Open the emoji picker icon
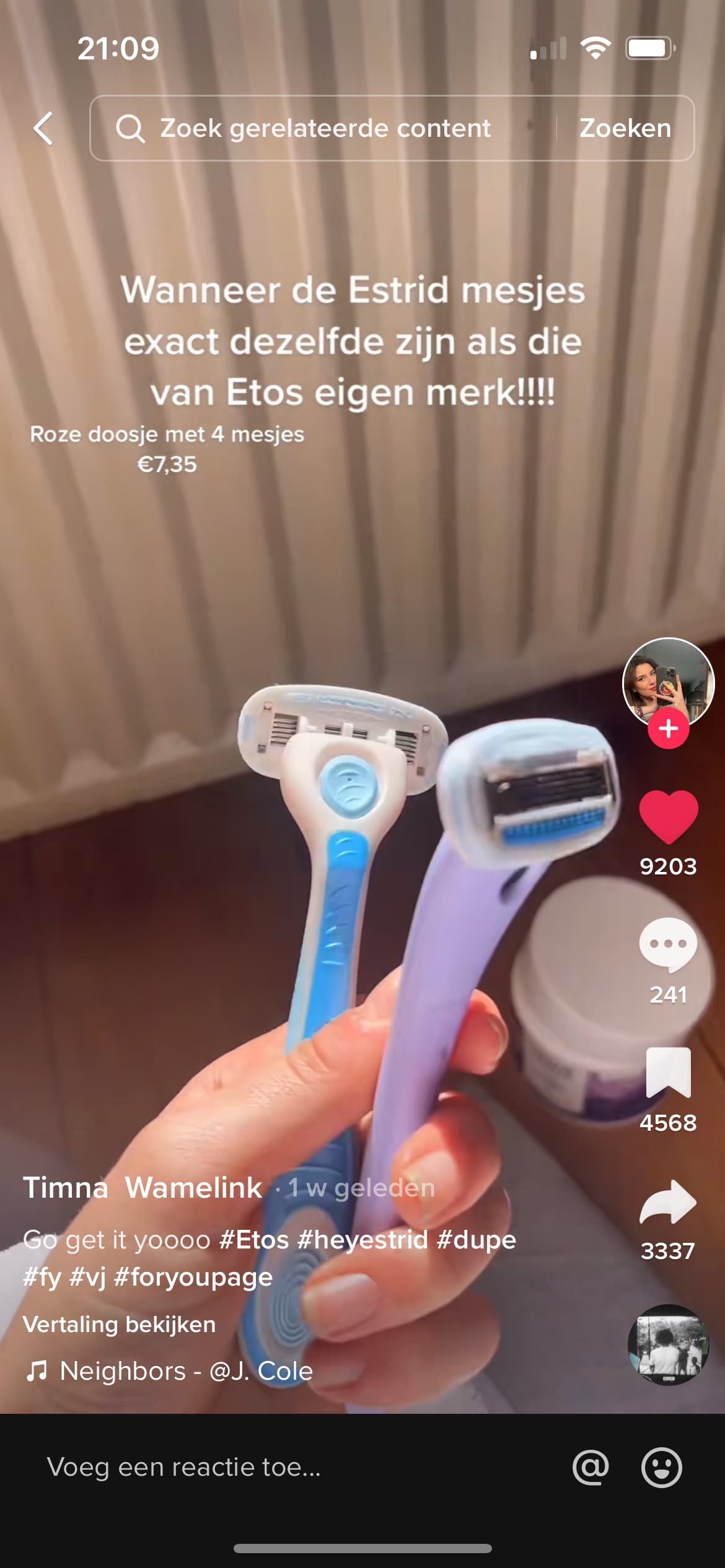Screen dimensions: 725x1568 661,1467
